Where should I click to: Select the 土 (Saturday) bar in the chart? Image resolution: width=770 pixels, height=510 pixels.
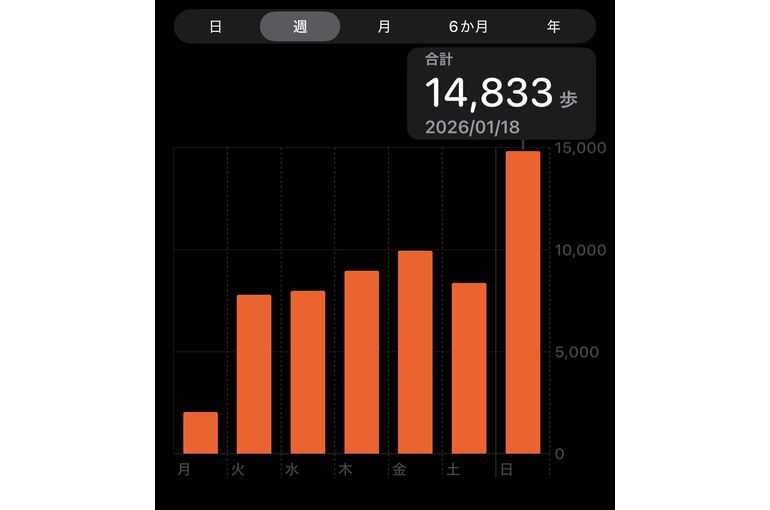469,368
